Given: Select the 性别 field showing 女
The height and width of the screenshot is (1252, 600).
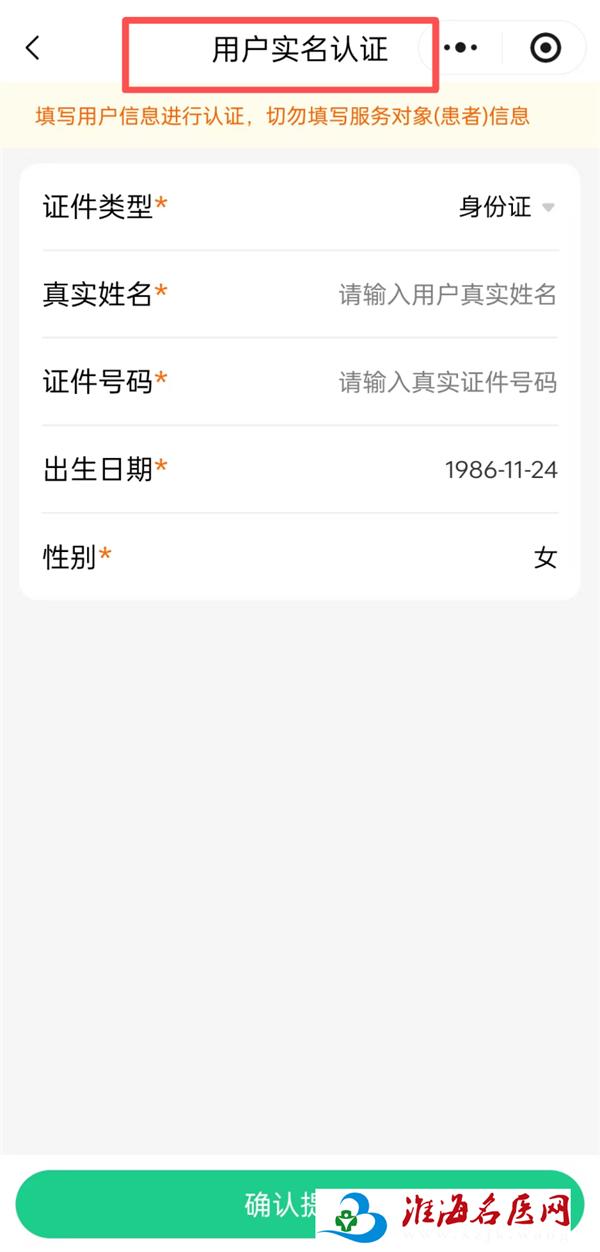Looking at the screenshot, I should coord(544,558).
